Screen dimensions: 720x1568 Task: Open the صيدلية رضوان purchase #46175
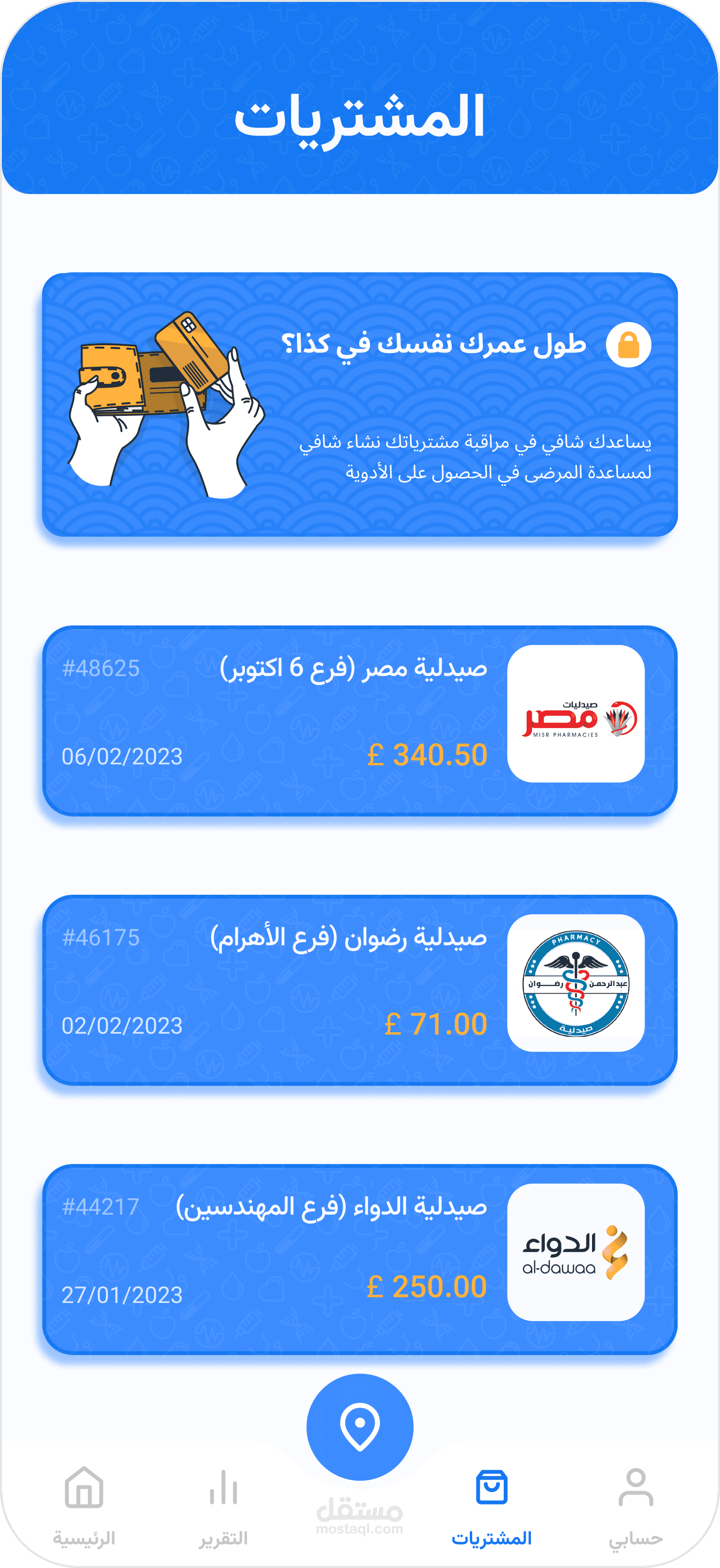tap(359, 990)
